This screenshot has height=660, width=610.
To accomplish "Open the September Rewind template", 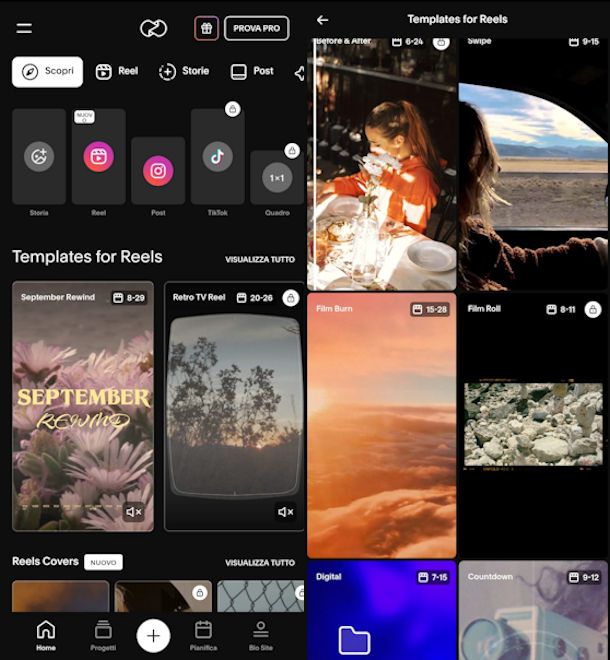I will [x=83, y=405].
